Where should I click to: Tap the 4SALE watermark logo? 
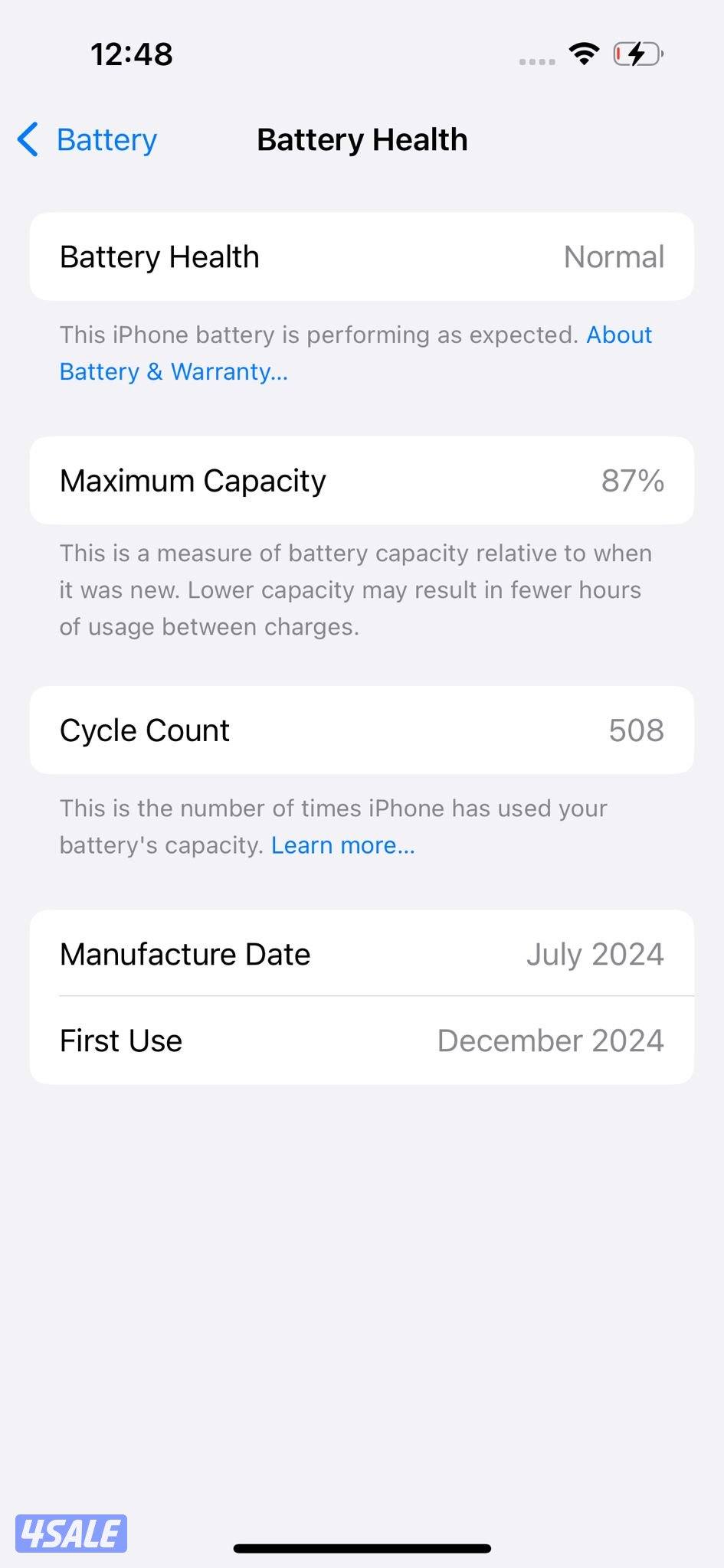[x=73, y=1531]
